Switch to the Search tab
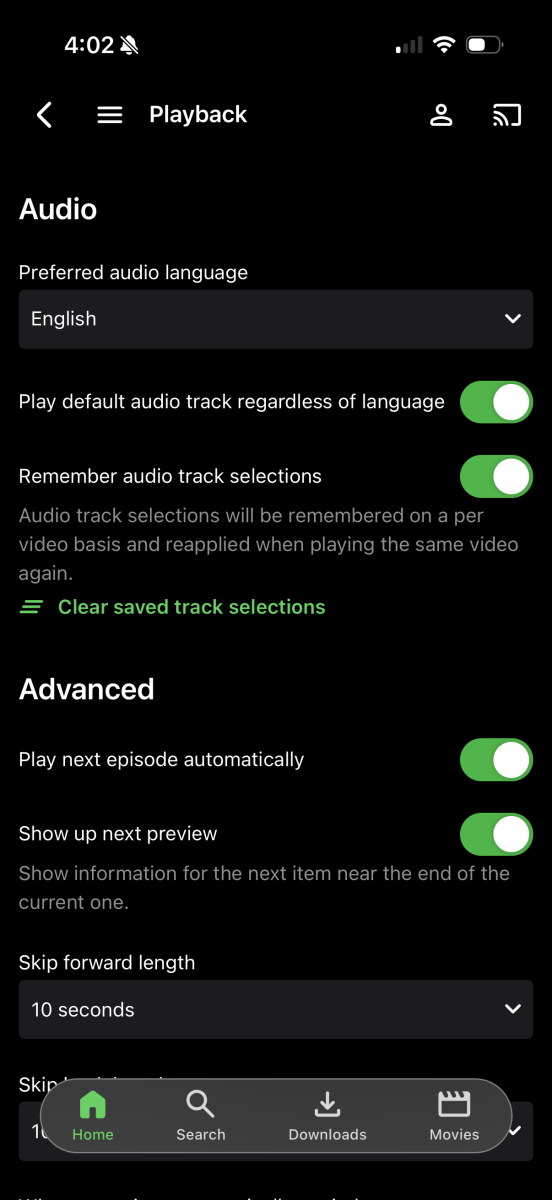The height and width of the screenshot is (1200, 552). (x=201, y=1116)
